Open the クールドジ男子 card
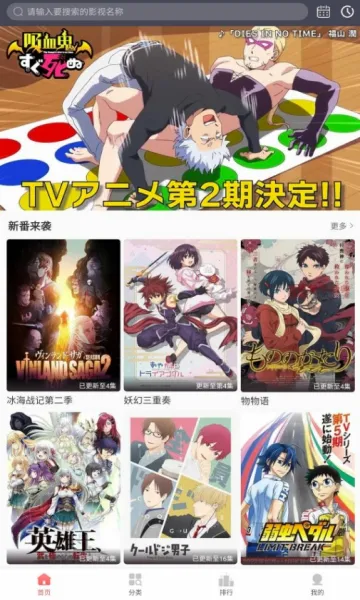 180,488
